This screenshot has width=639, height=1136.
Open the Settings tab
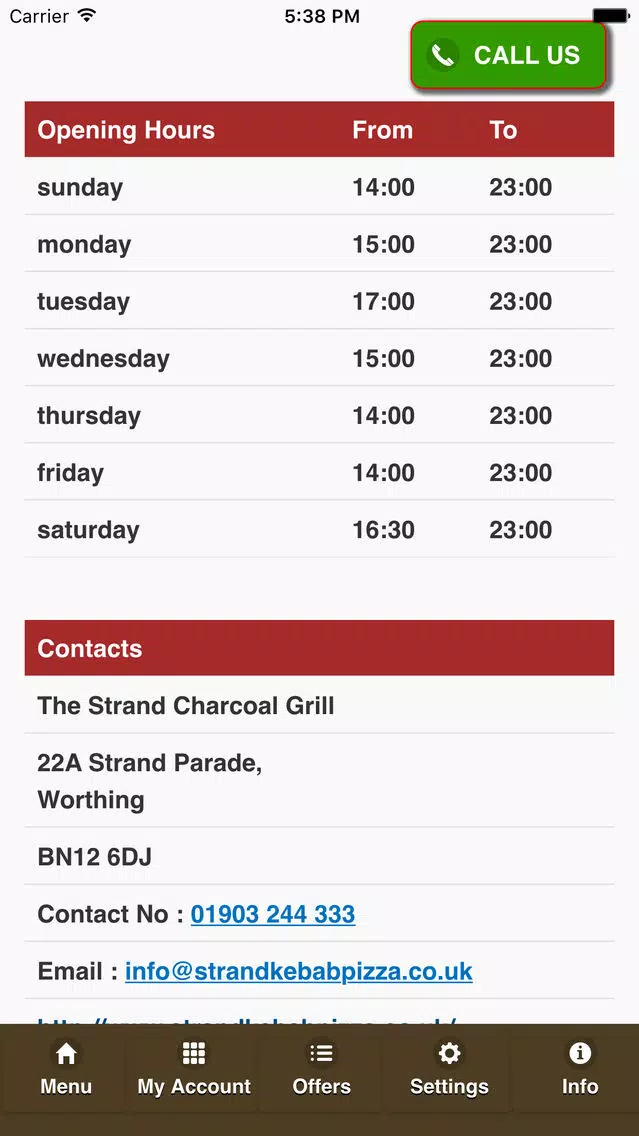point(449,1069)
